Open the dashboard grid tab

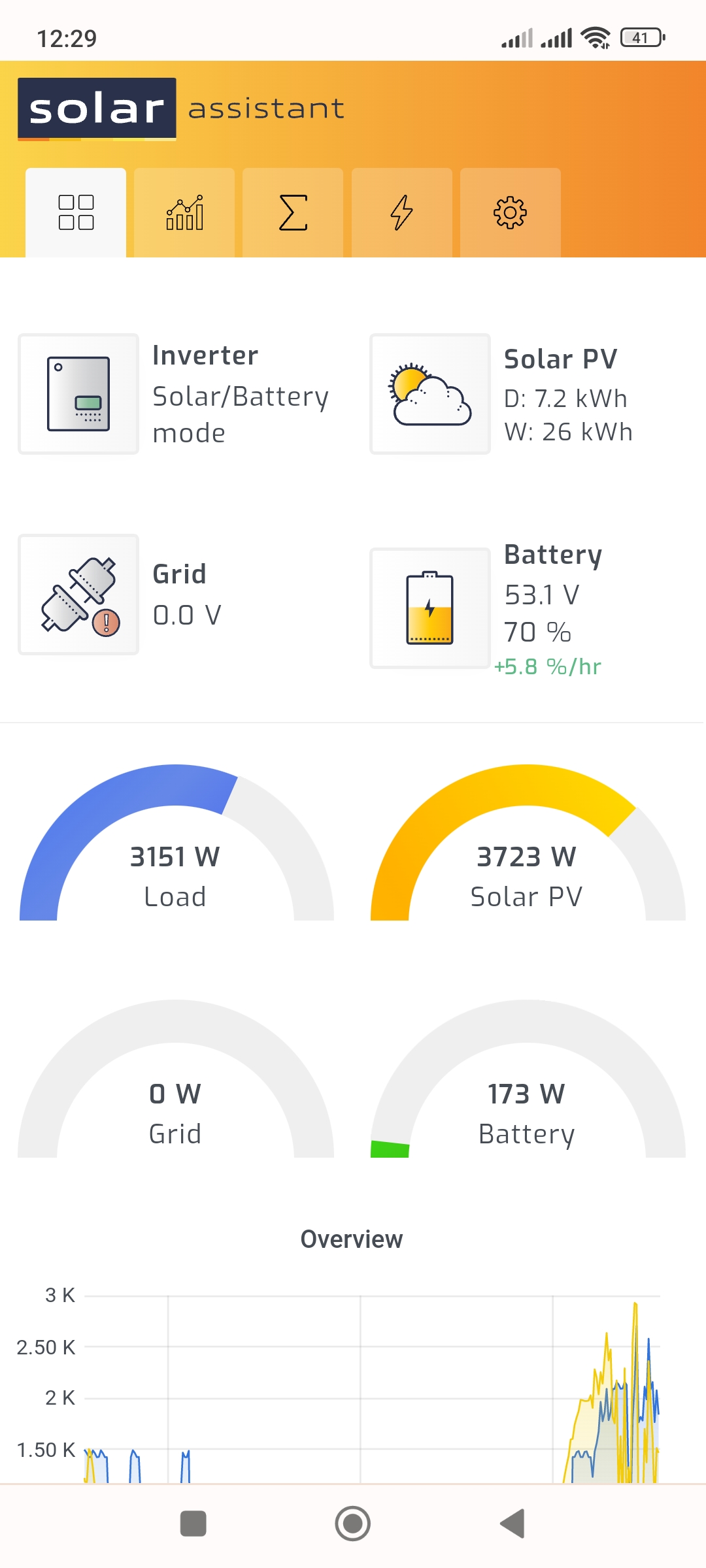coord(76,212)
